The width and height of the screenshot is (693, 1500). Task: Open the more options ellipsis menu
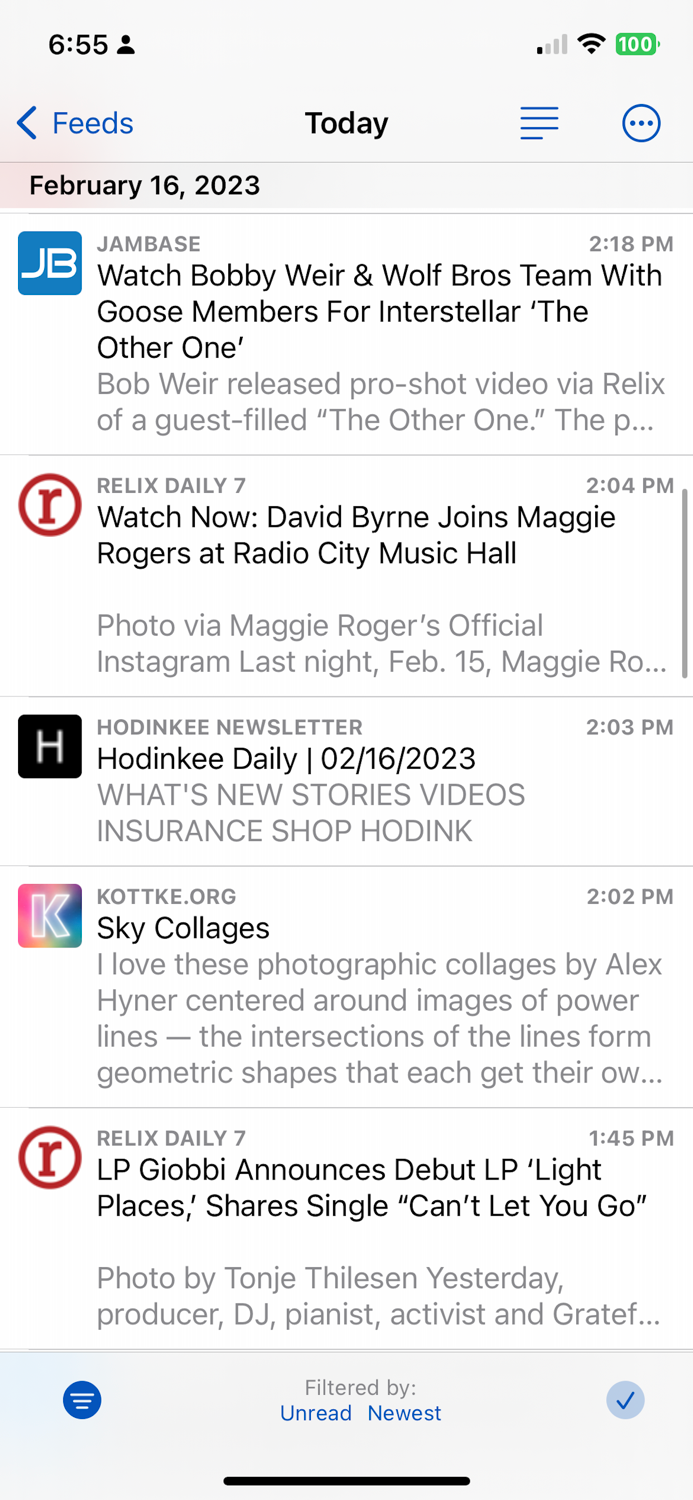coord(641,123)
